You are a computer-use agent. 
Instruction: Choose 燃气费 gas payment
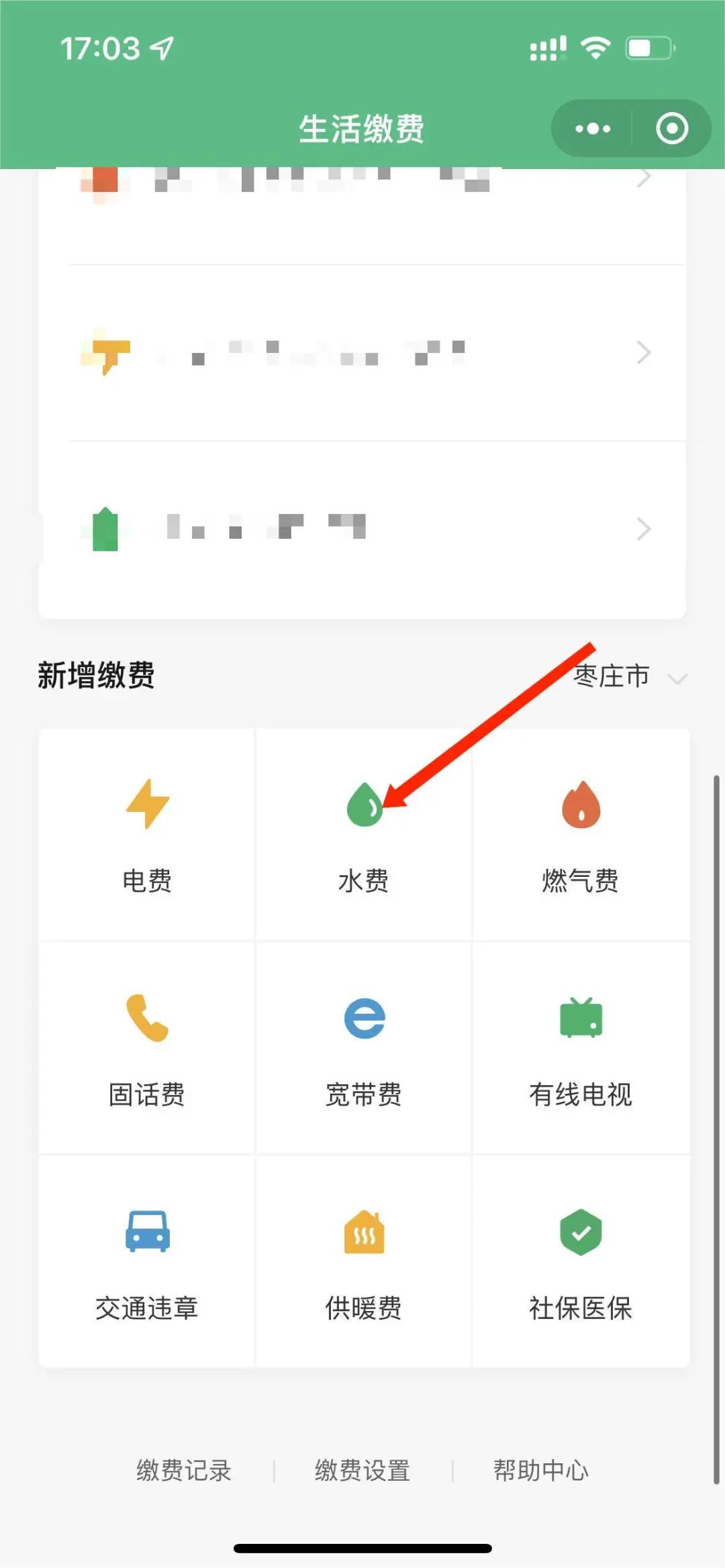581,835
